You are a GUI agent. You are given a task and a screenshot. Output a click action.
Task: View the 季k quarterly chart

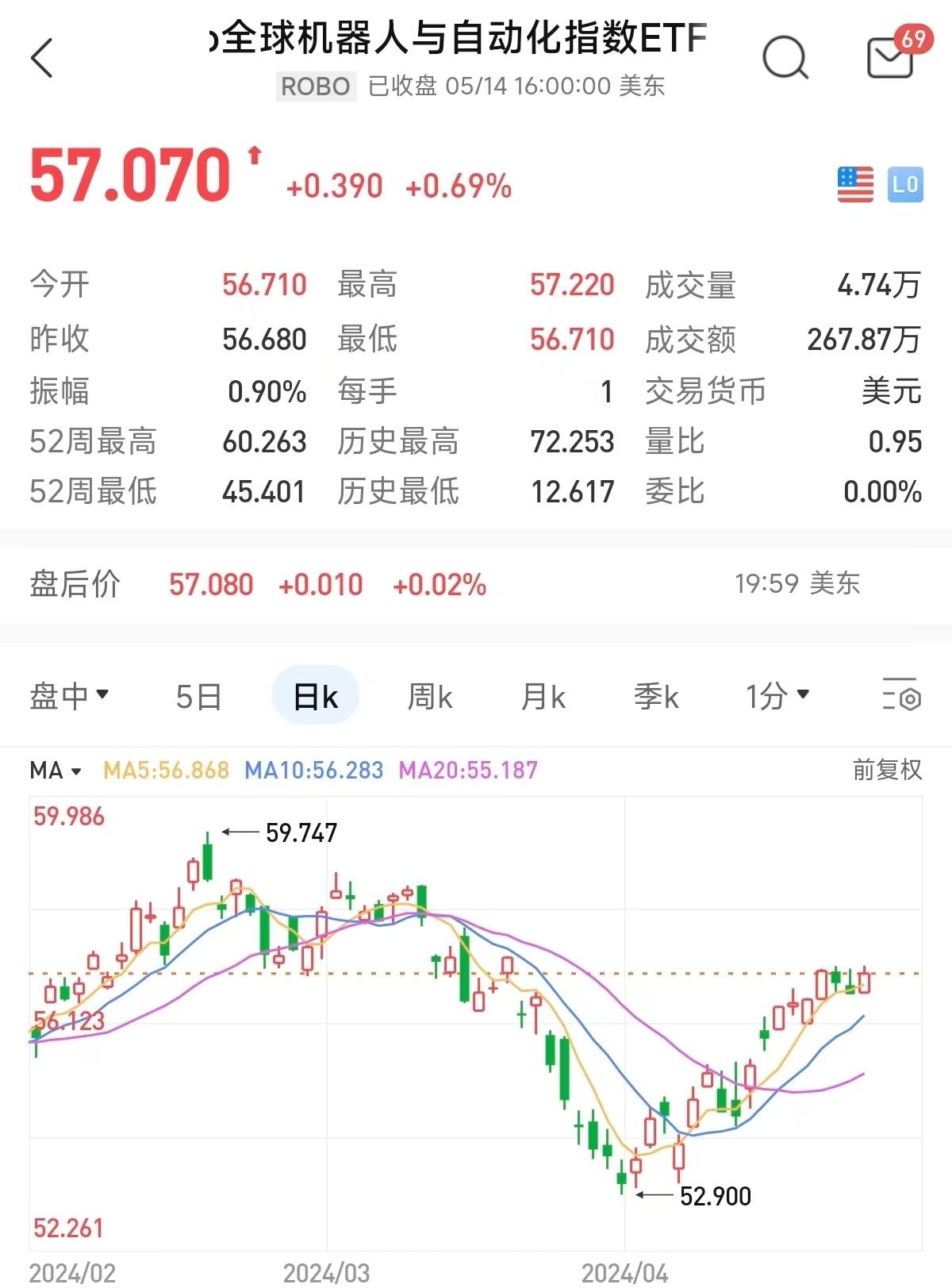656,697
